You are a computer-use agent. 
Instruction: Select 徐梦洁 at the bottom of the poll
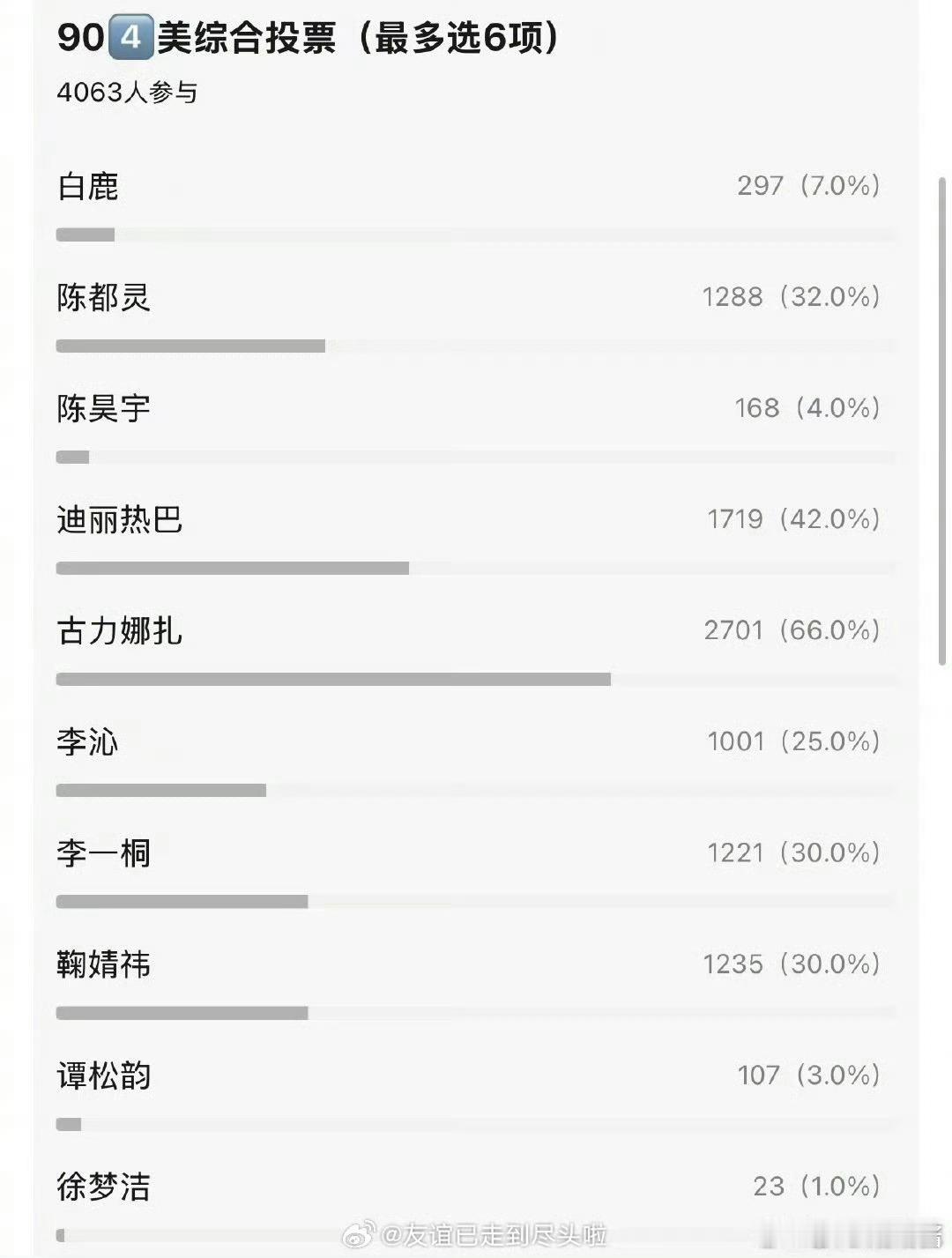[101, 1187]
